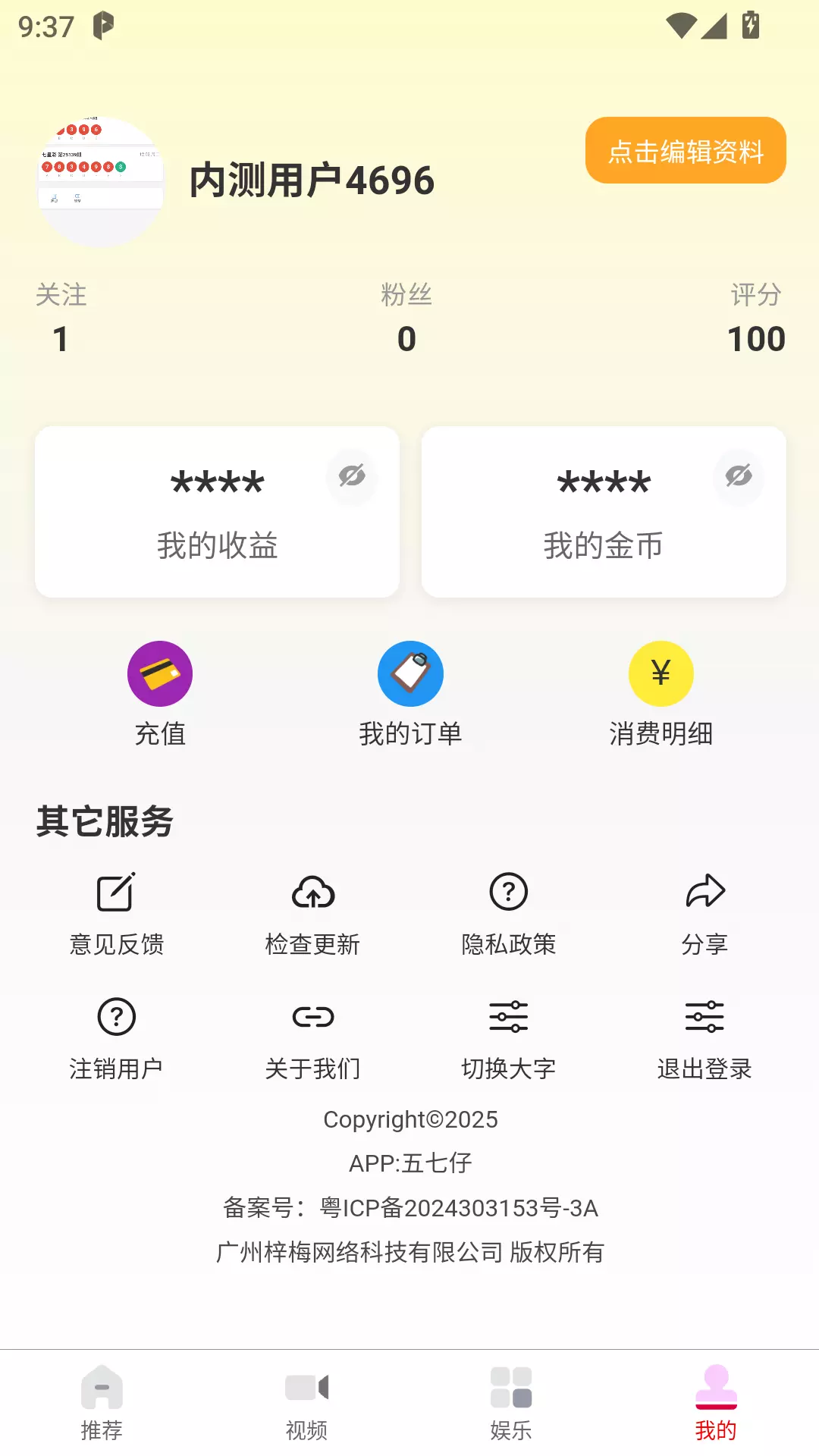Tap 退出登录 logout icon
The image size is (819, 1456).
[x=705, y=1016]
